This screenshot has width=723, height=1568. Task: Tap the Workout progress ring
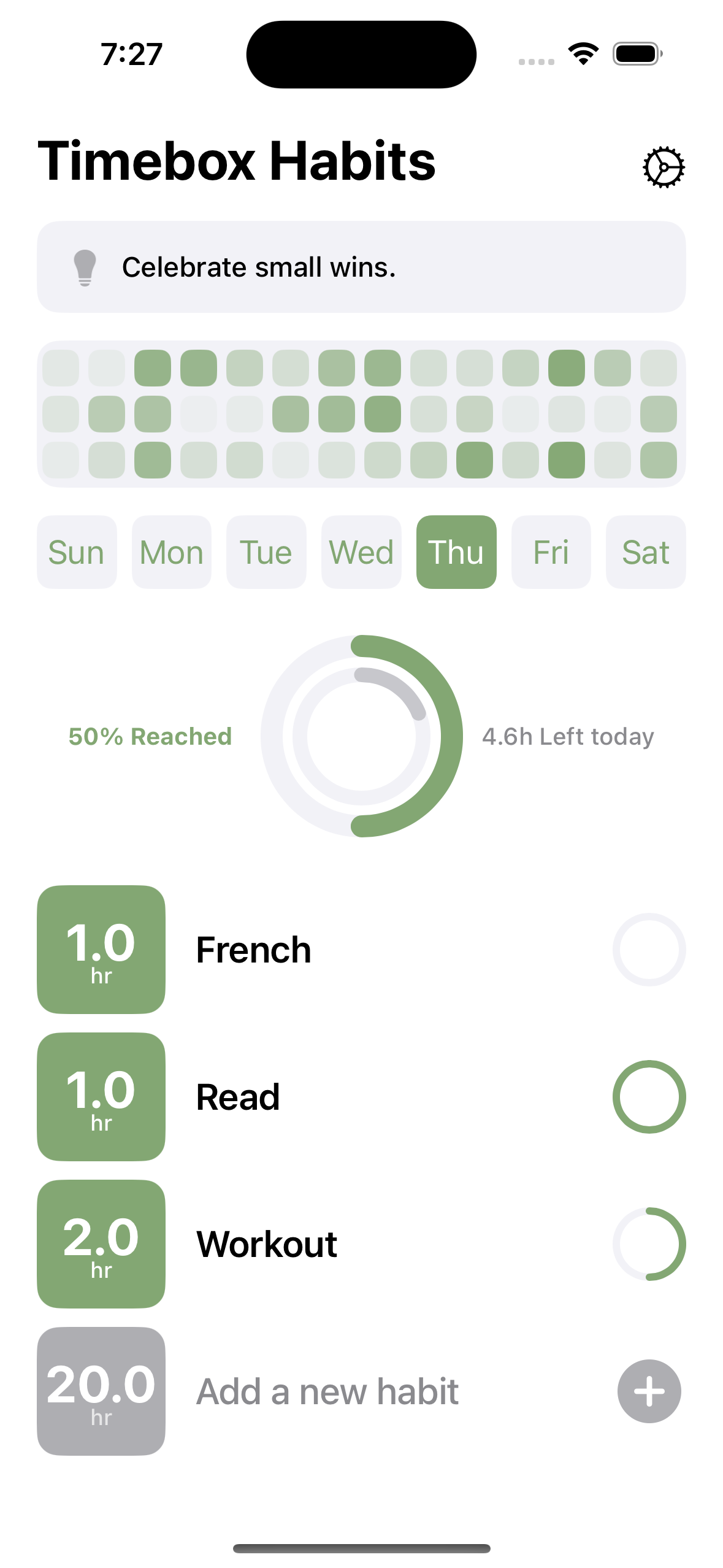pos(649,1244)
